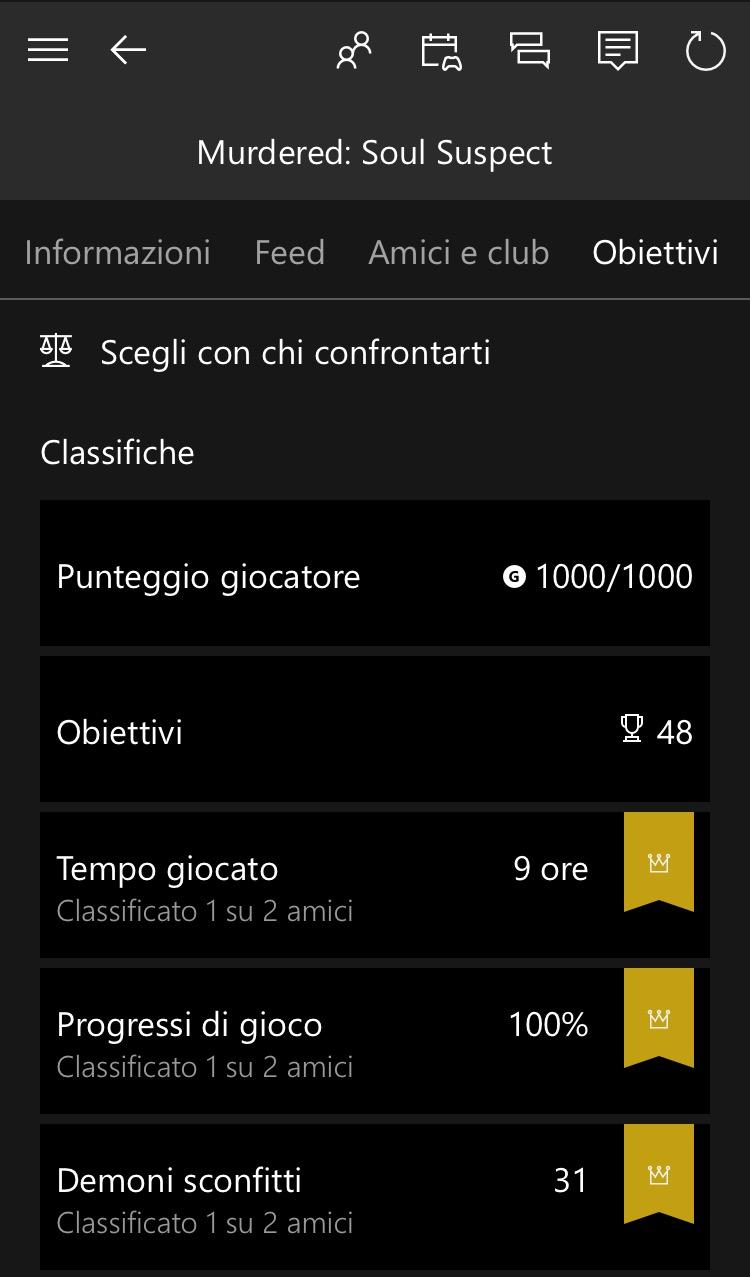
Task: Refresh the page with the circular arrow
Action: (705, 50)
